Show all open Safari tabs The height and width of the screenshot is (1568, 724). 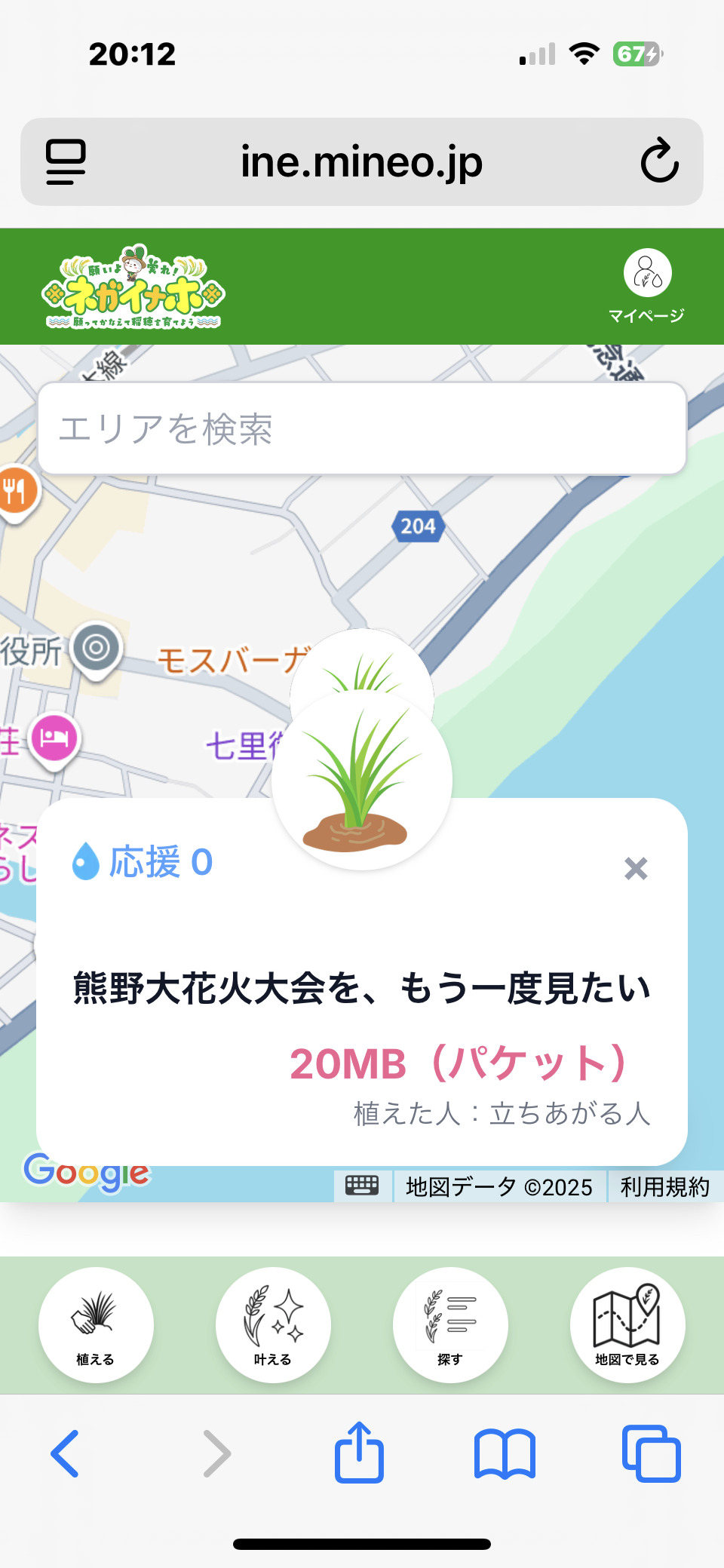click(x=652, y=1453)
